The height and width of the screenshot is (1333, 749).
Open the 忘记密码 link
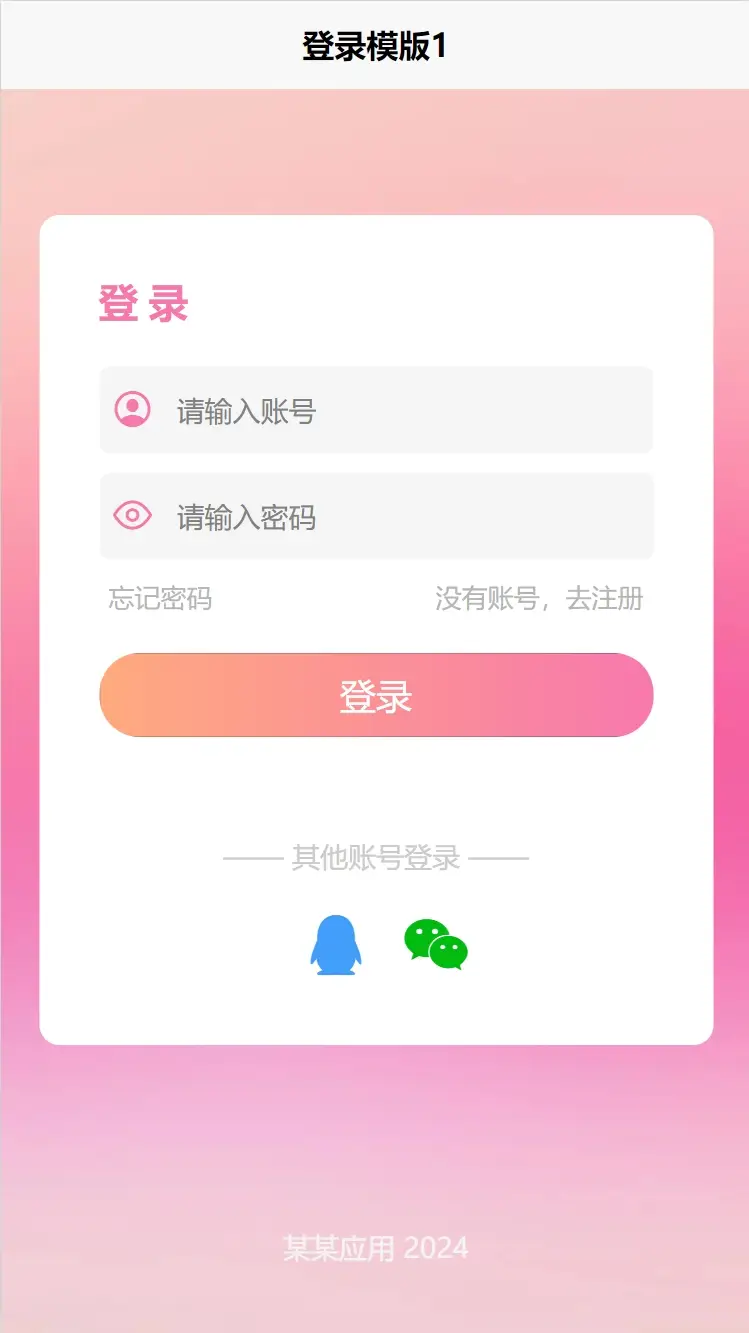point(160,599)
